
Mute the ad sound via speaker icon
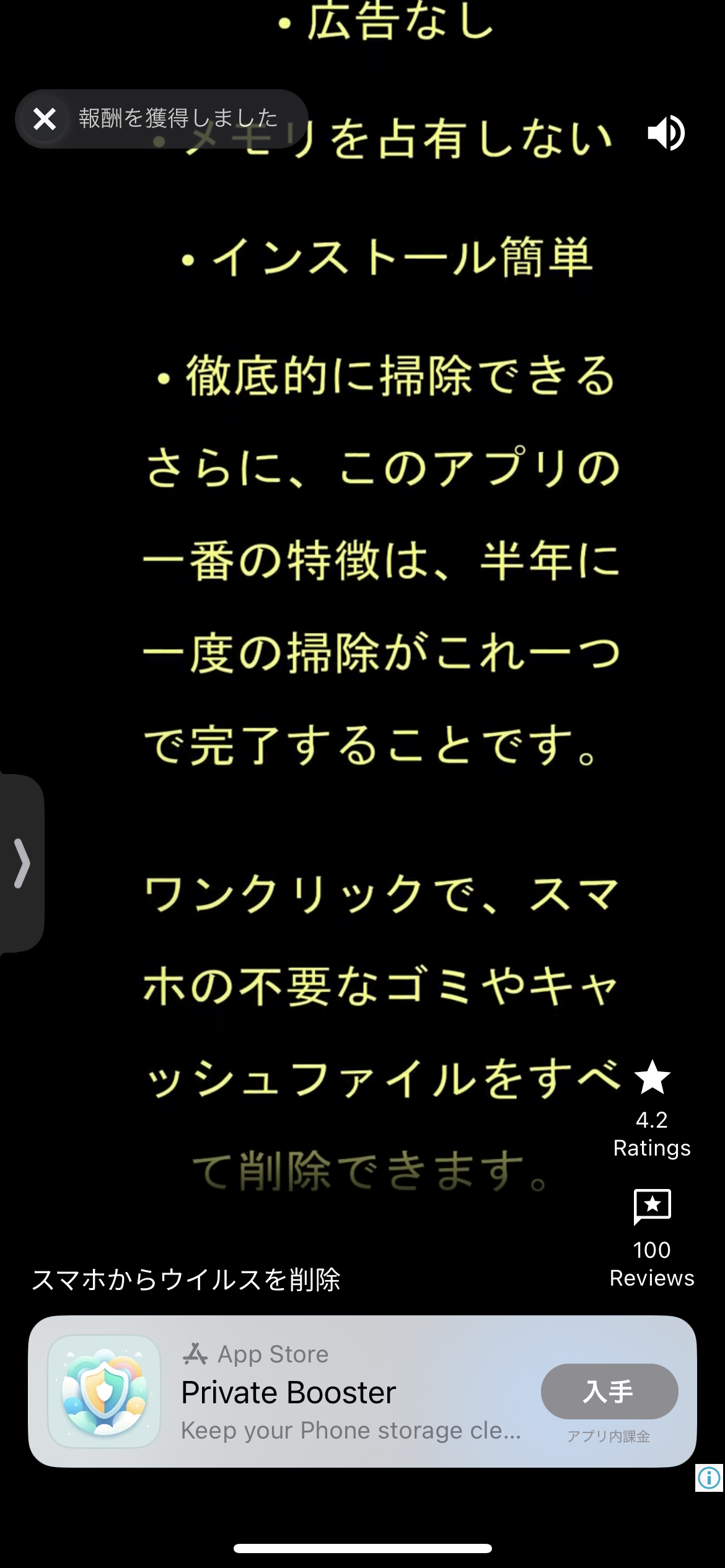coord(666,133)
